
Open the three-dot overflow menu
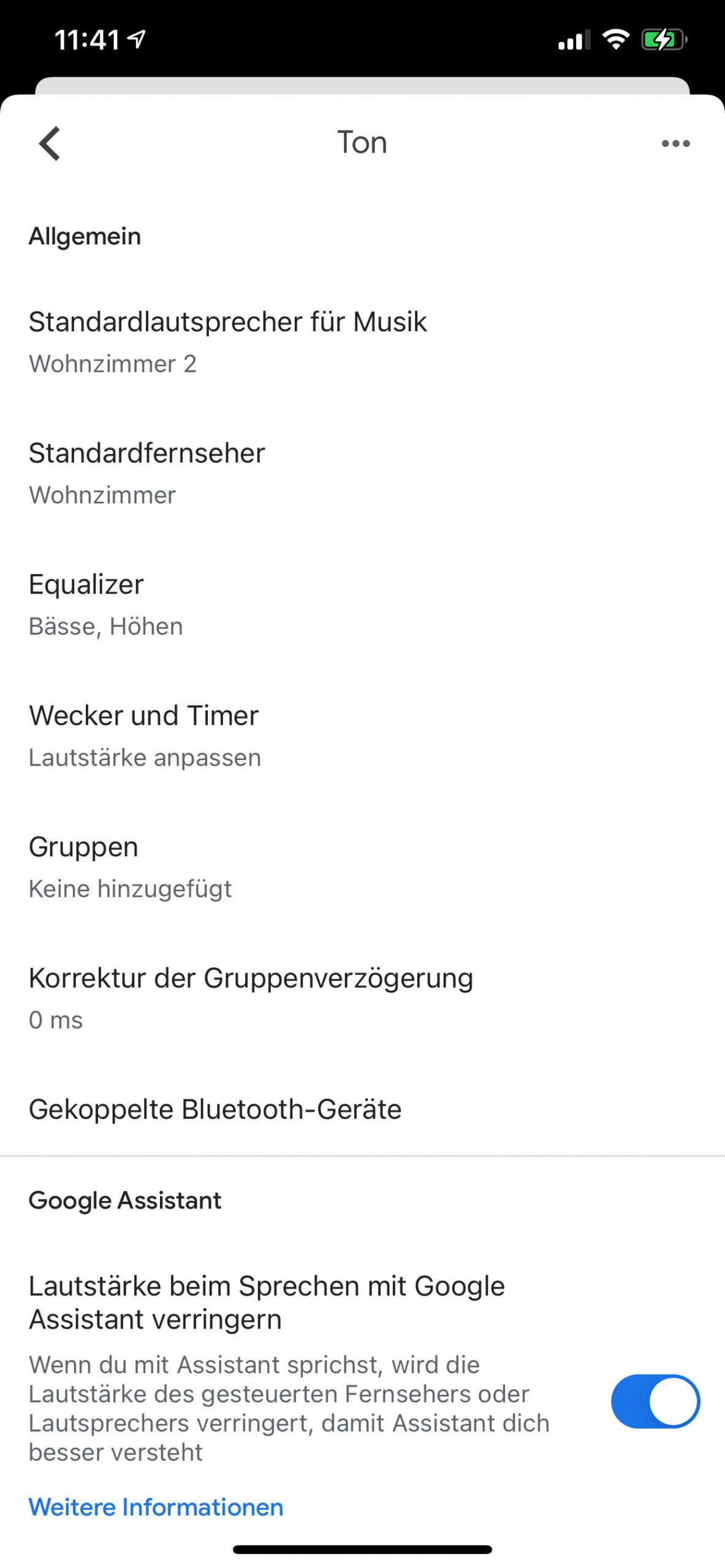(x=675, y=143)
